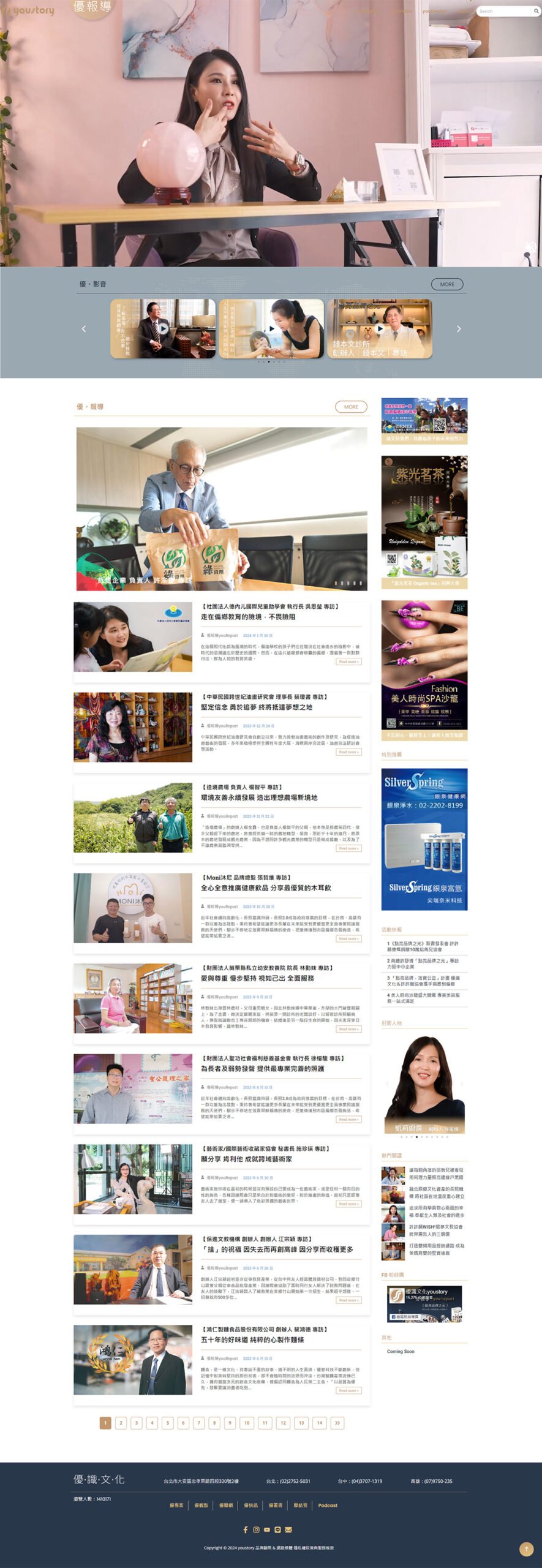The height and width of the screenshot is (1568, 542).
Task: Open the 吳思瑩 專訪 article on rural education
Action: point(248,617)
